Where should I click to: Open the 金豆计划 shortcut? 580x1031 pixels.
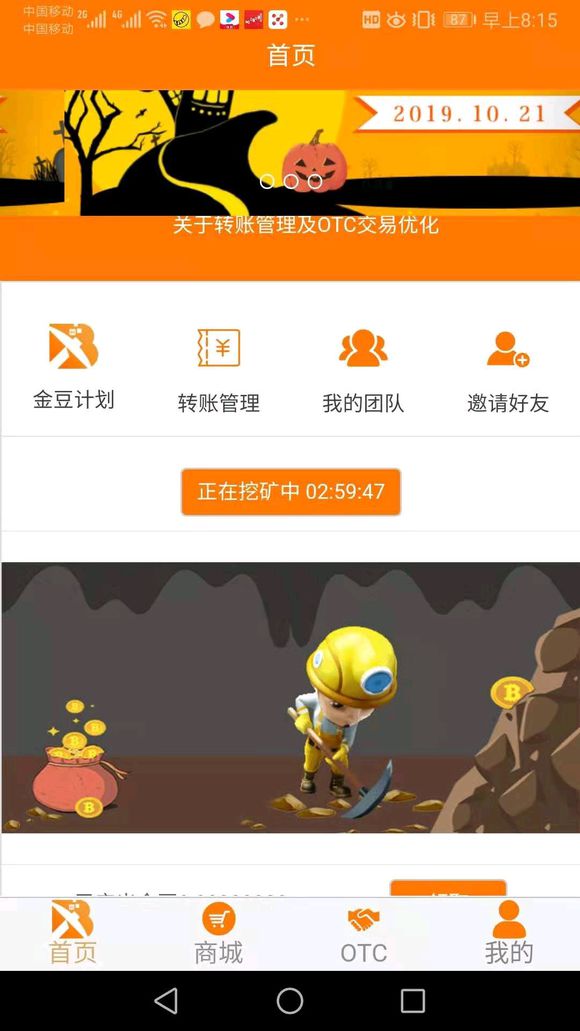pyautogui.click(x=74, y=367)
